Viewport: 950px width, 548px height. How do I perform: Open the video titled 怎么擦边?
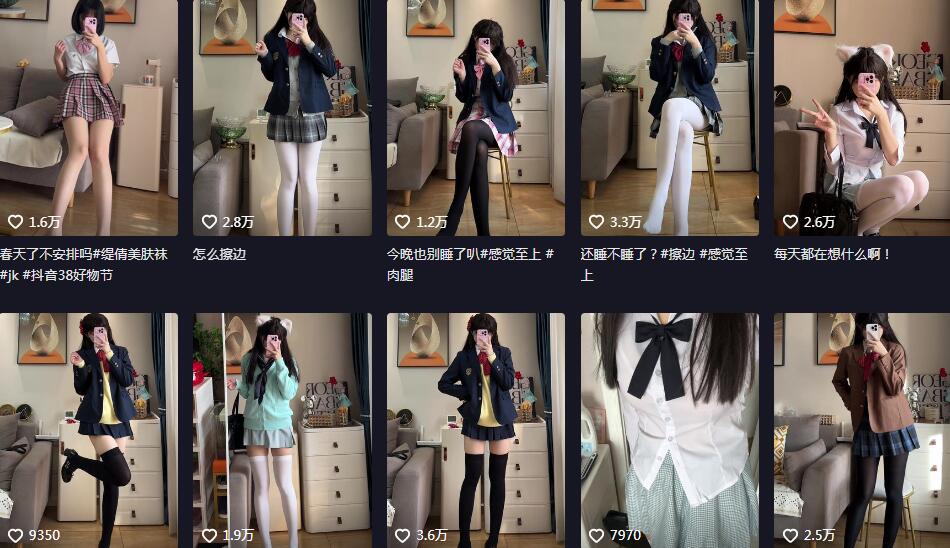282,118
